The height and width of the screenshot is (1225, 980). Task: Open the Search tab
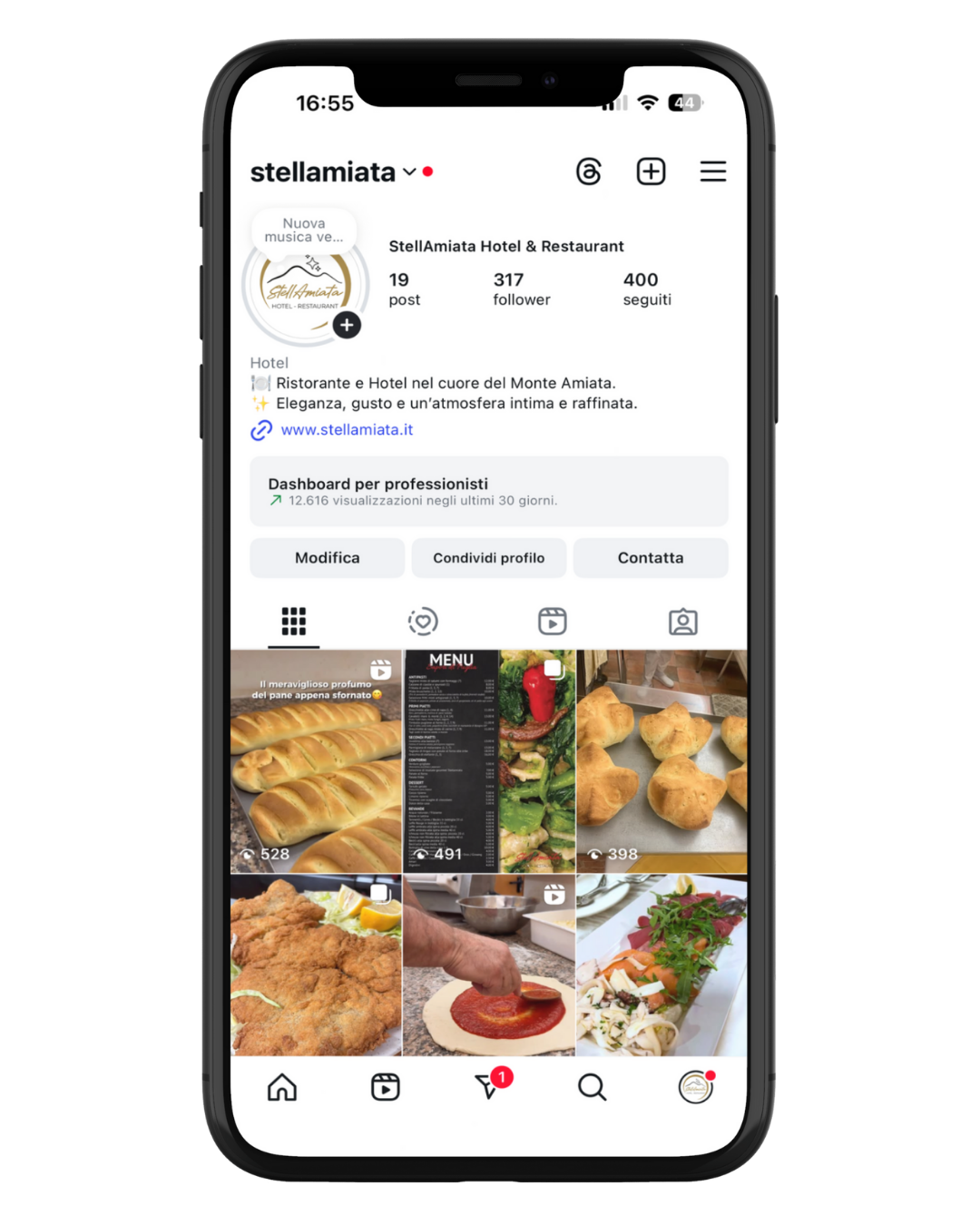point(592,1086)
